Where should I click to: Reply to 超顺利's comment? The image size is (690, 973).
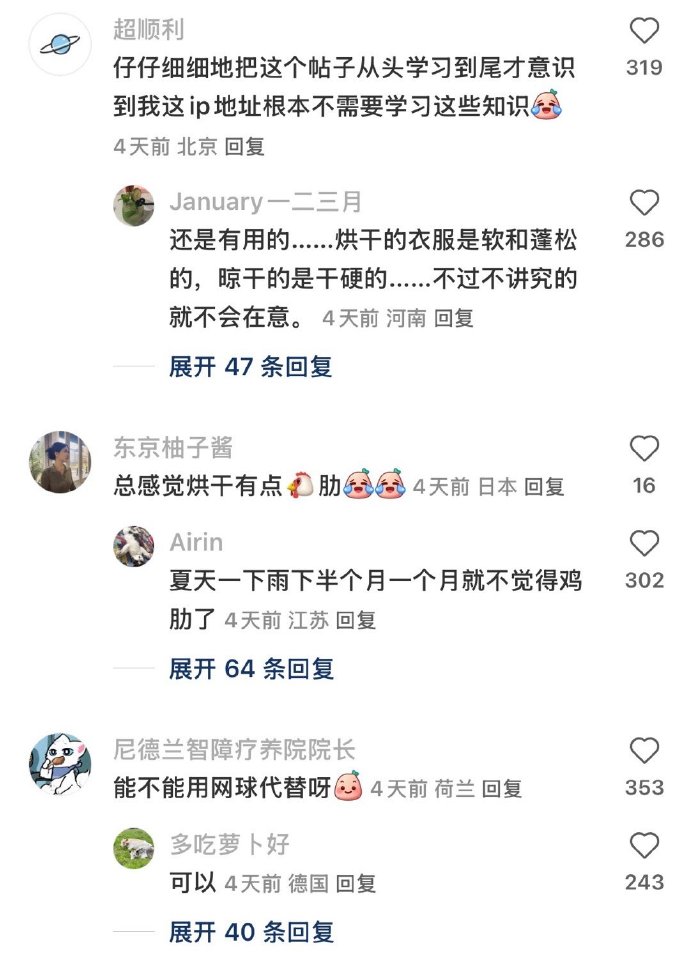(x=245, y=146)
